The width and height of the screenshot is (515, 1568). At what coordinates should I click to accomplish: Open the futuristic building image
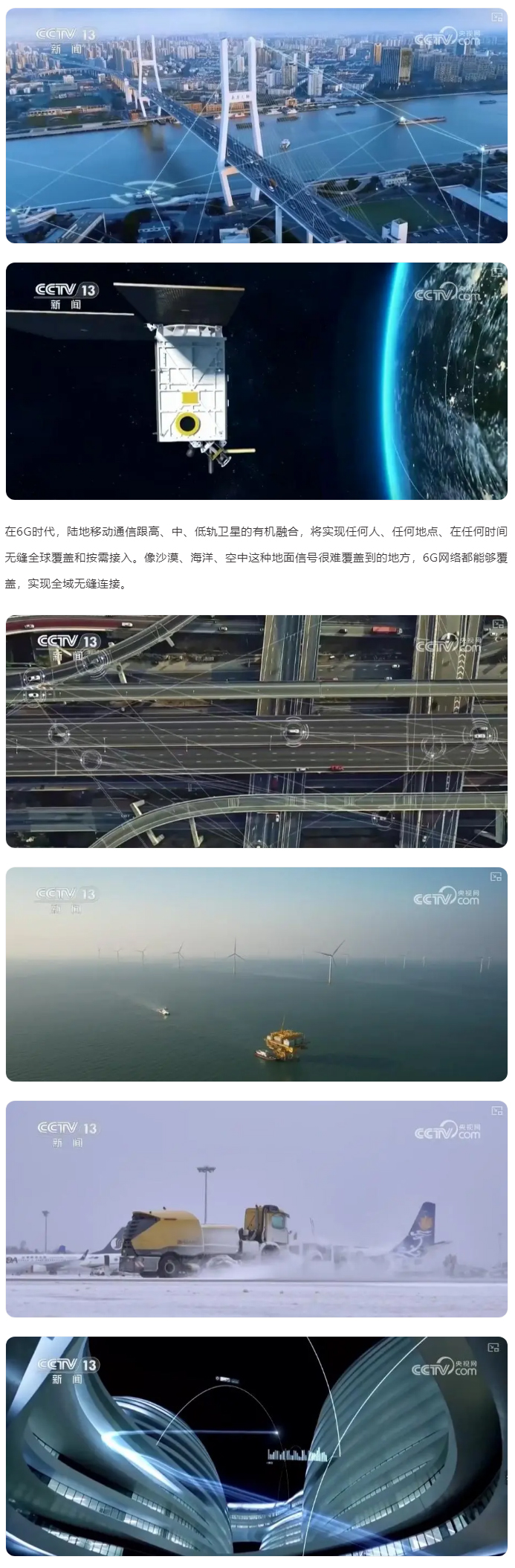click(256, 1450)
